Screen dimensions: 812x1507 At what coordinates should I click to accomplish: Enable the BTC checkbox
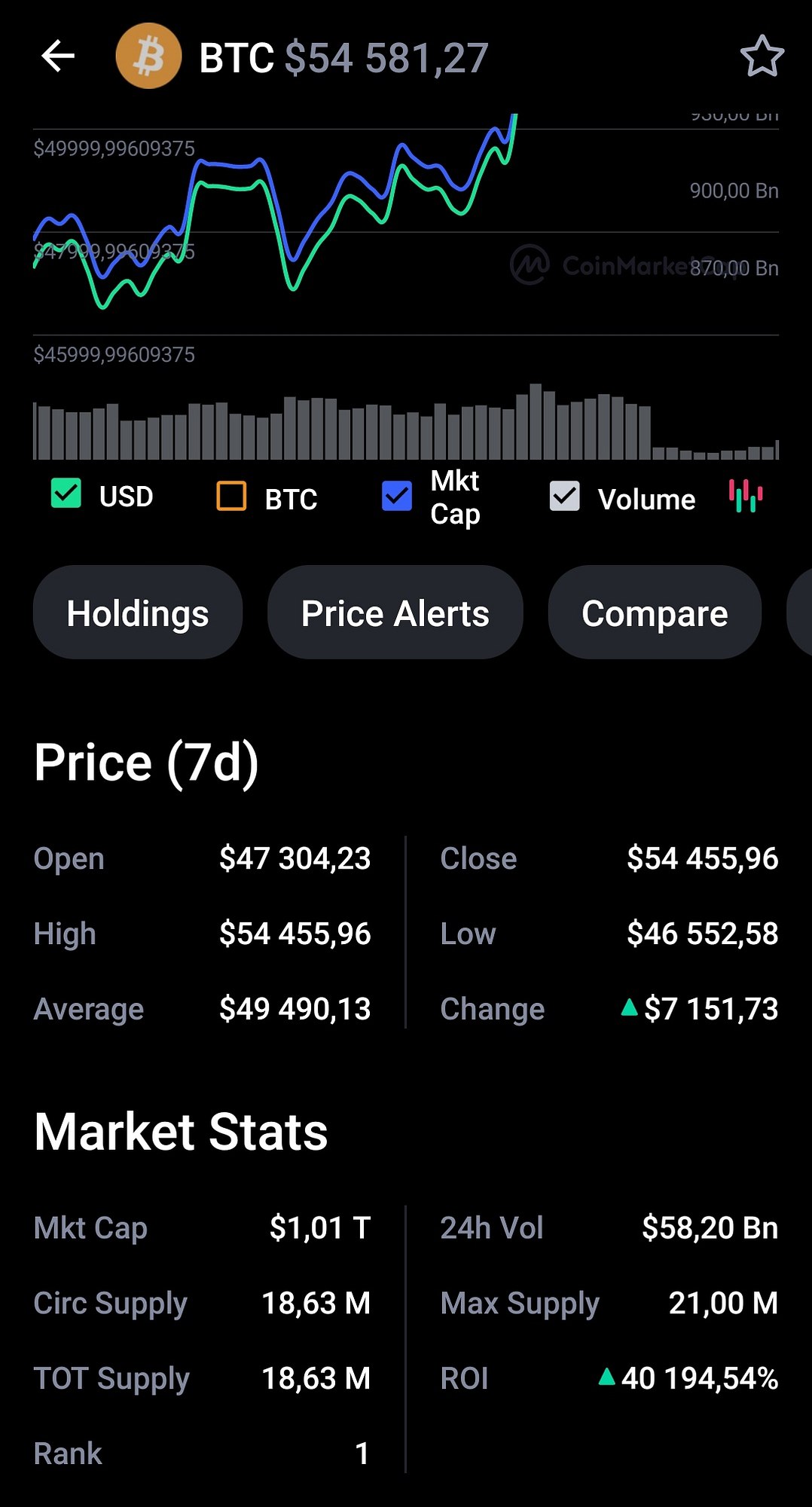[231, 496]
